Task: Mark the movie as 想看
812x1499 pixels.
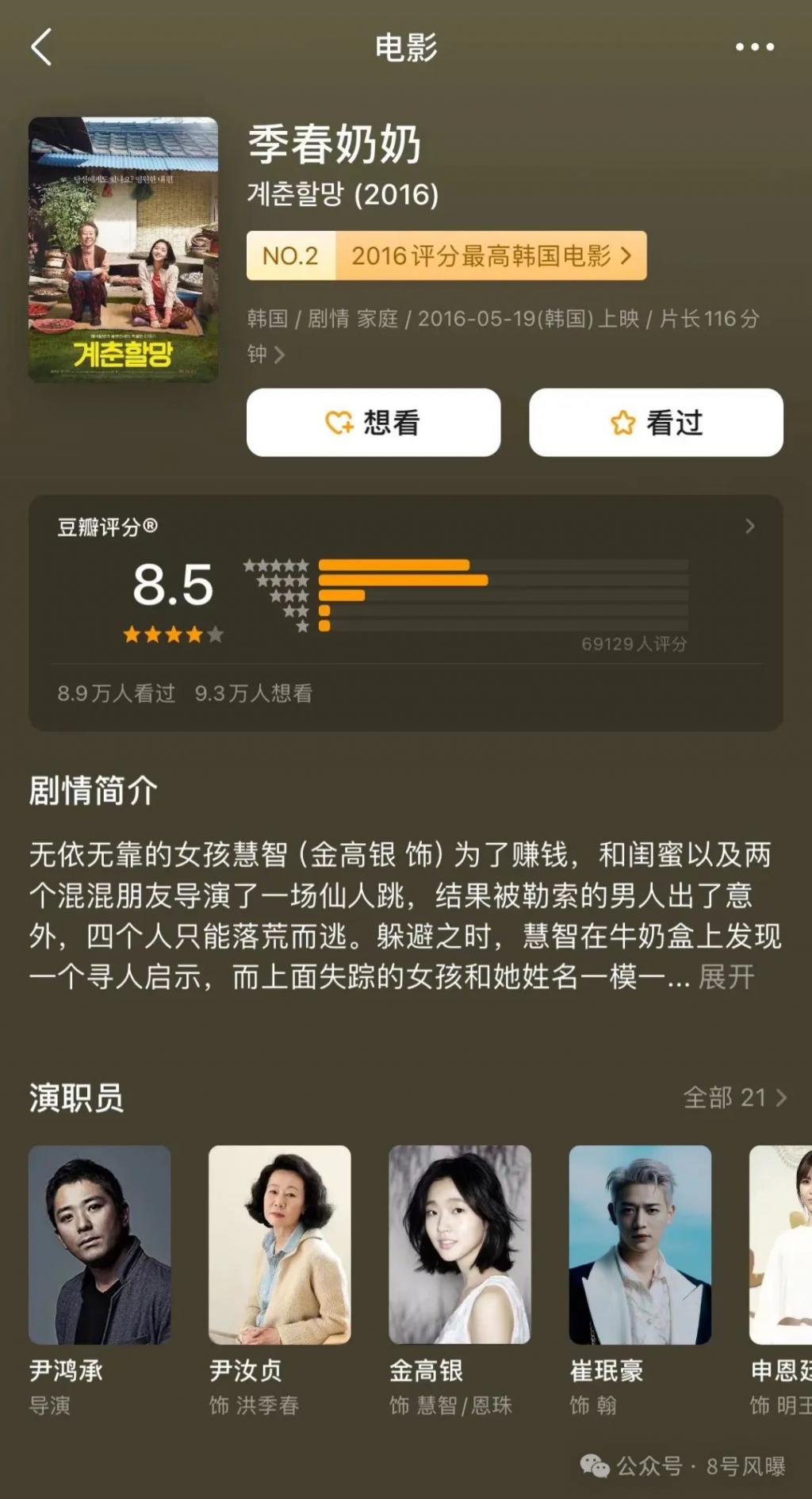Action: [373, 423]
